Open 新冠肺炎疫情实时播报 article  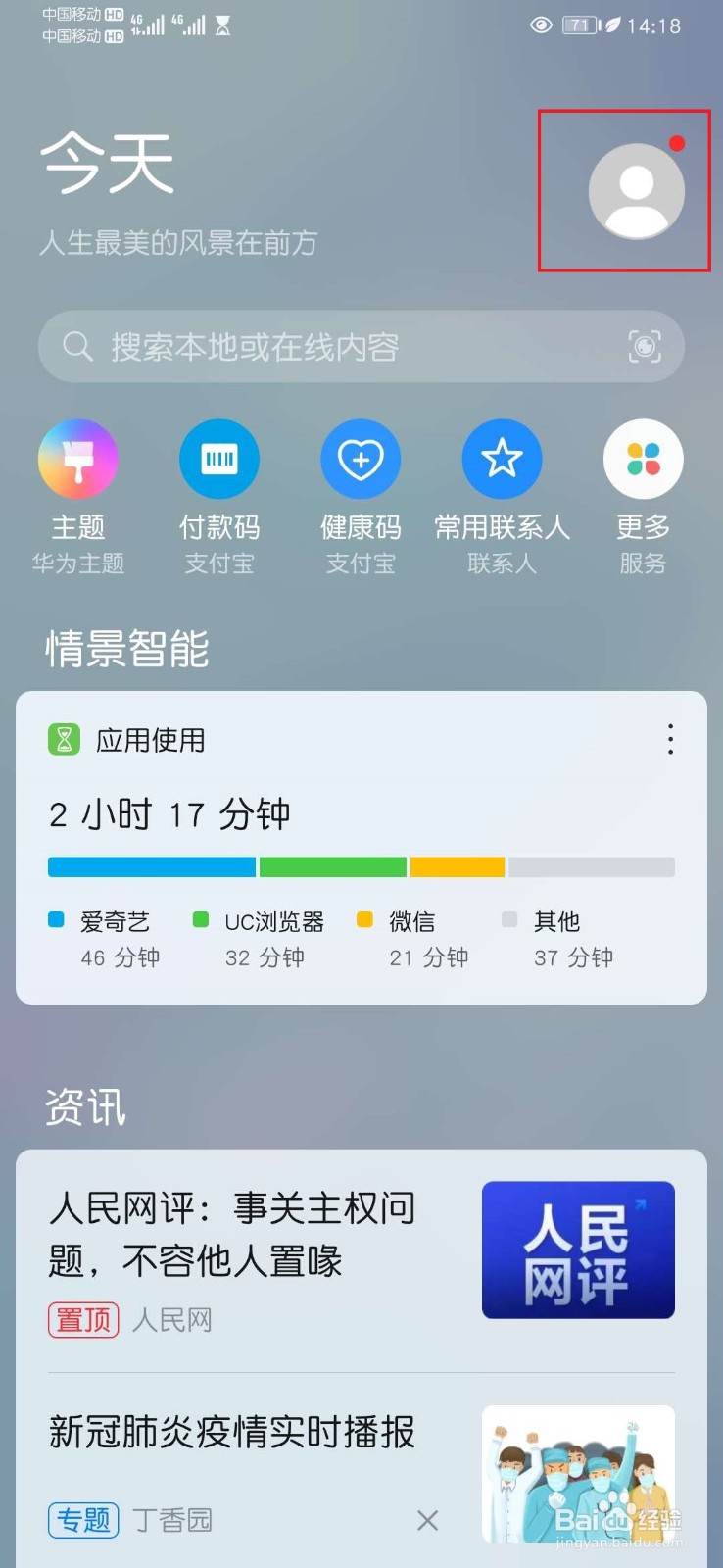pyautogui.click(x=232, y=1432)
